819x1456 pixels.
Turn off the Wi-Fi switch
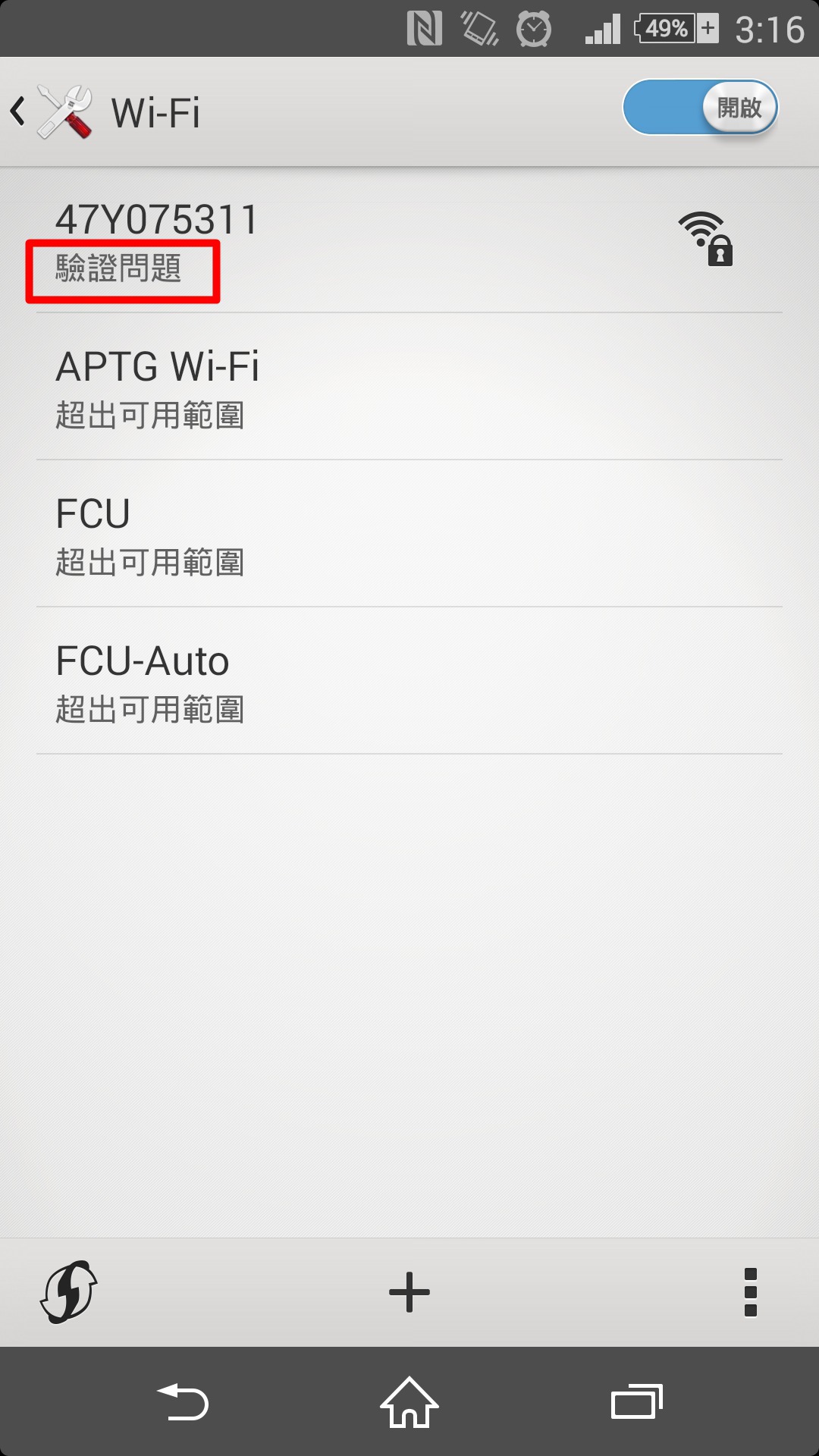tap(700, 108)
